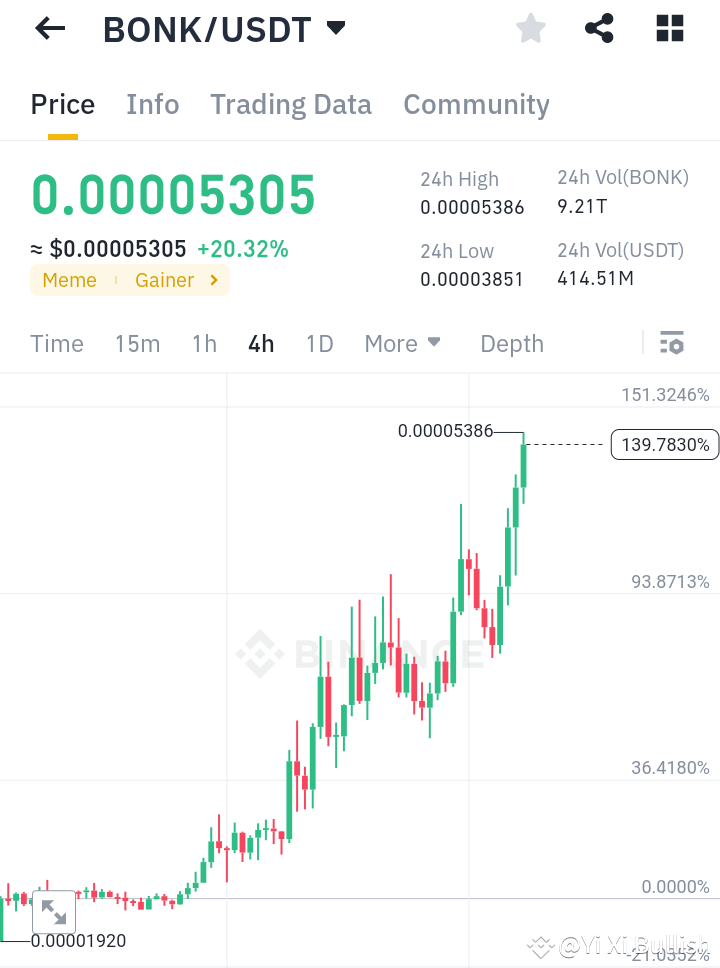Click the Meme tag
The image size is (720, 968).
pos(69,281)
